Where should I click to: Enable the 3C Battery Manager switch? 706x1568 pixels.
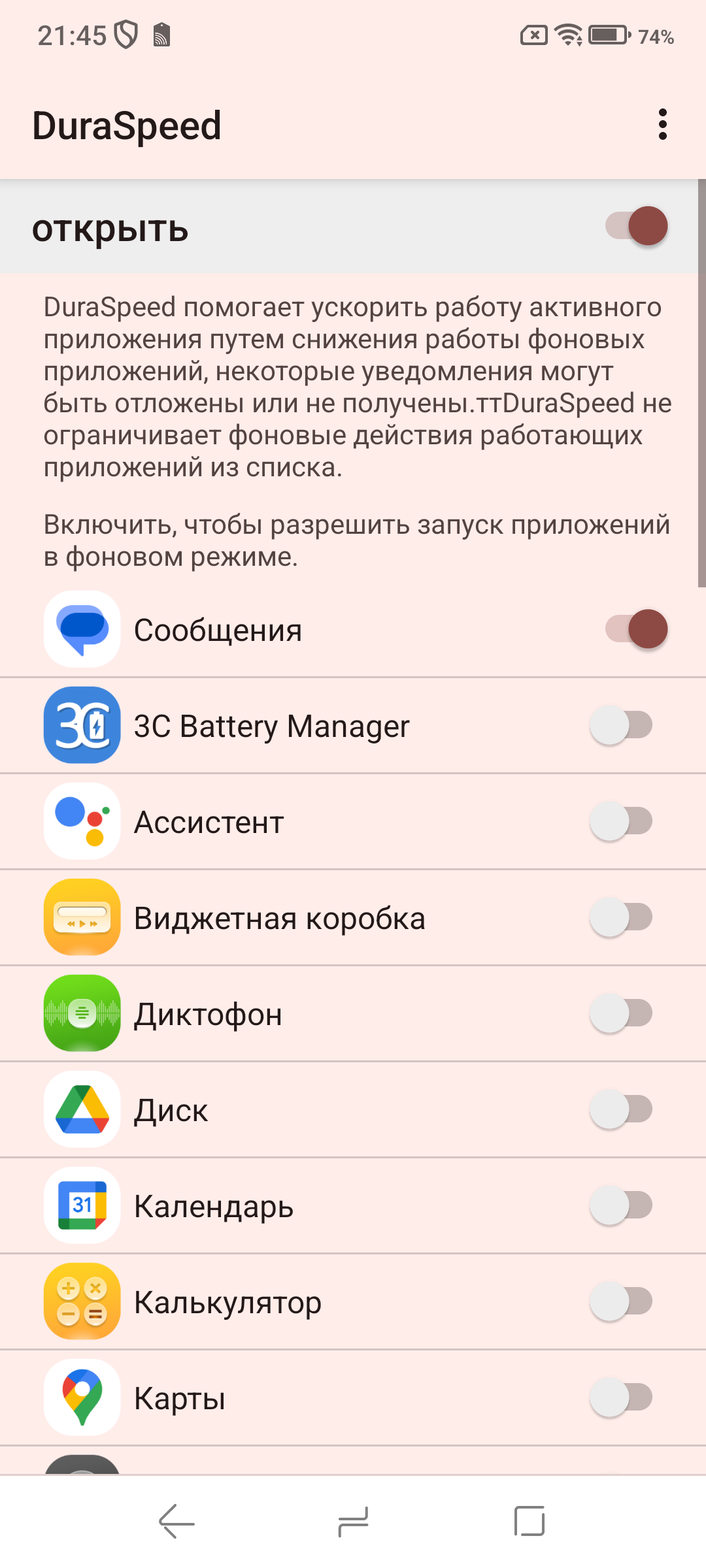point(622,725)
